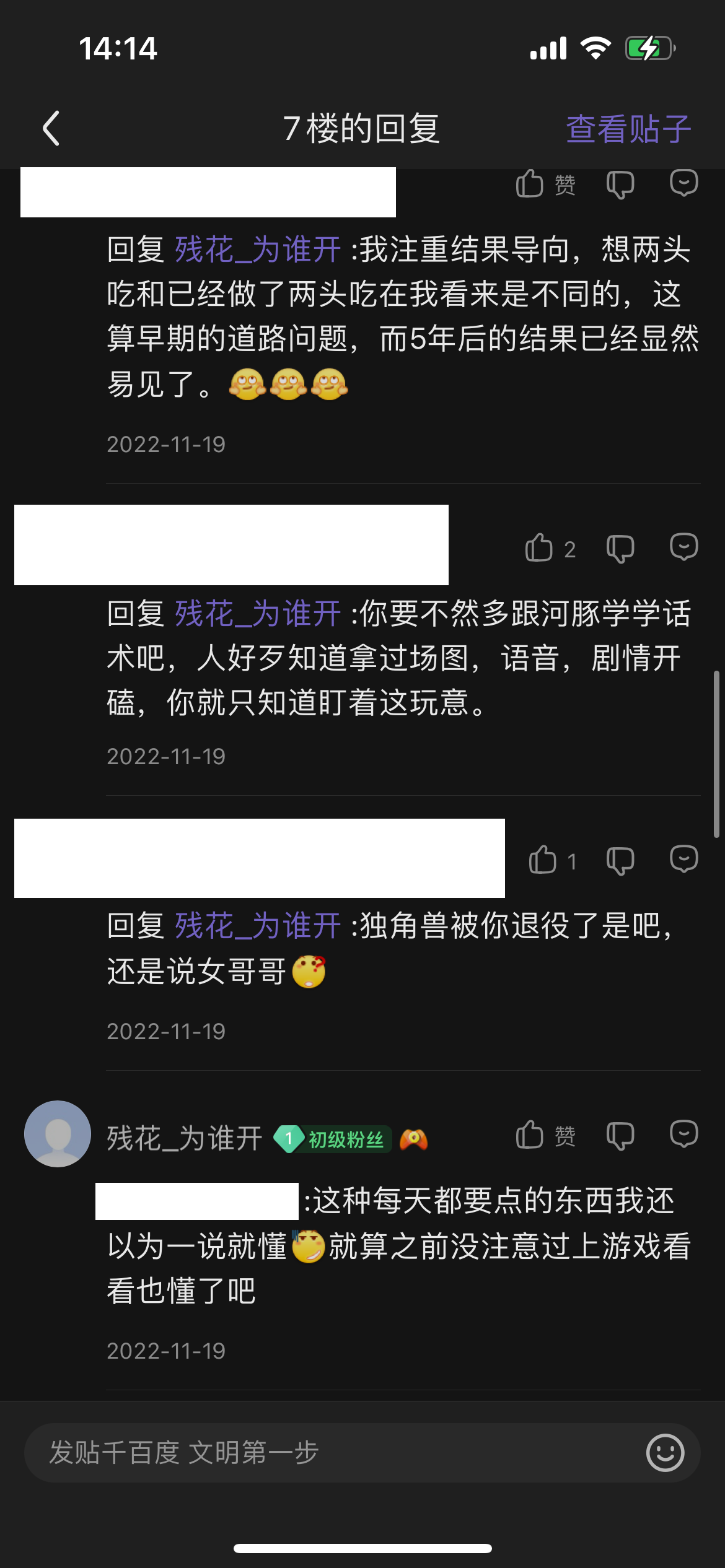The image size is (725, 1568).
Task: Dislike the reply about 独角兽被你退役
Action: coord(620,861)
